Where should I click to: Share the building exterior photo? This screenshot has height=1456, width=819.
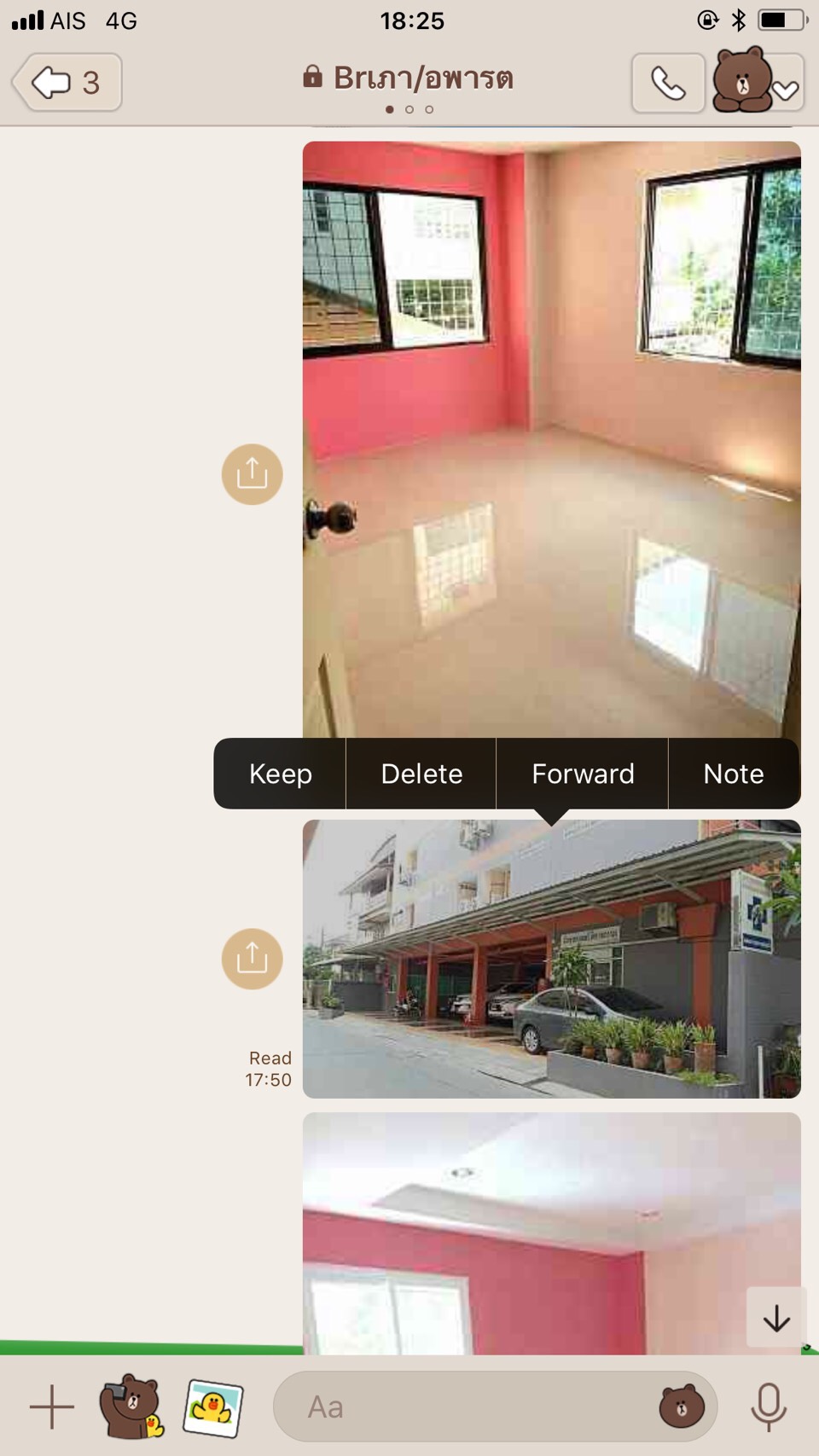coord(252,959)
